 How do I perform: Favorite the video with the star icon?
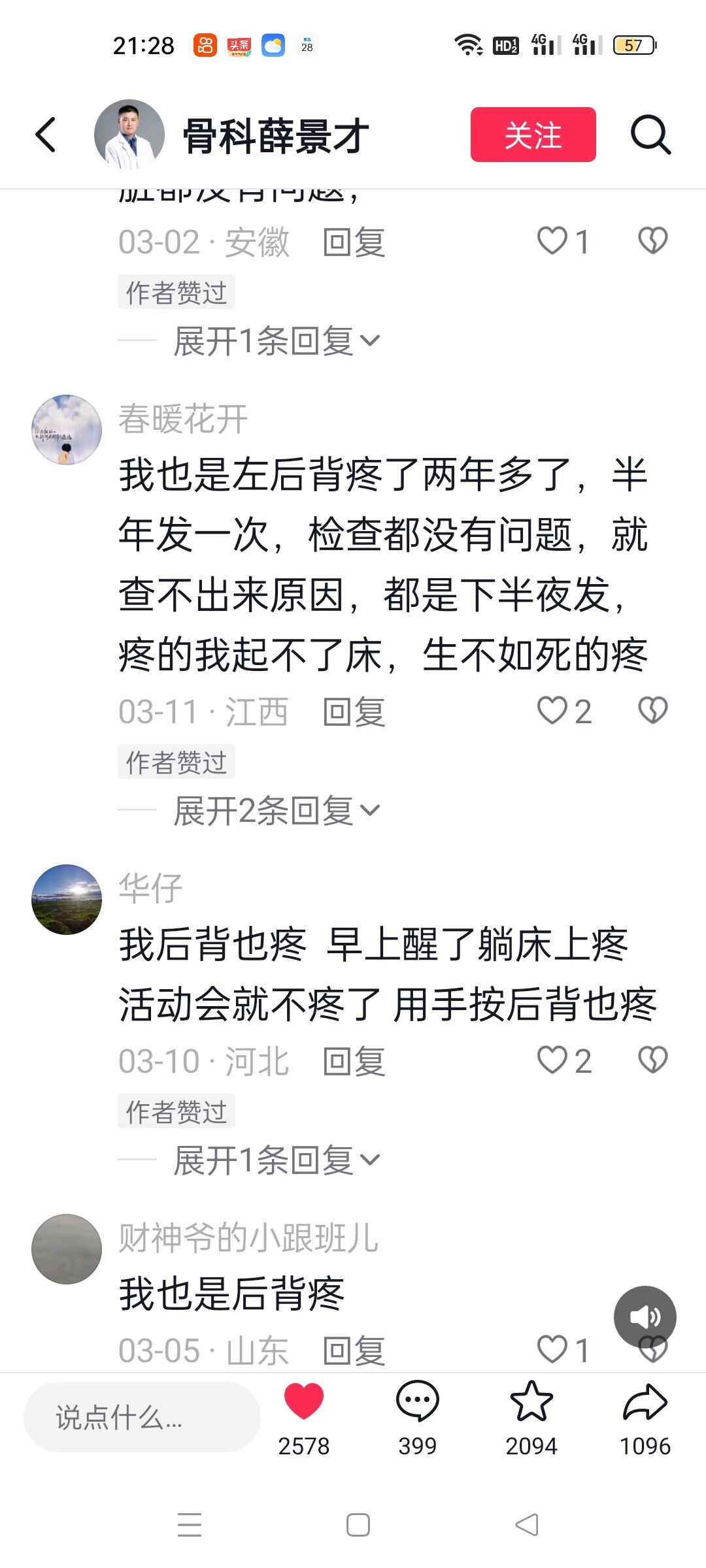point(531,1403)
